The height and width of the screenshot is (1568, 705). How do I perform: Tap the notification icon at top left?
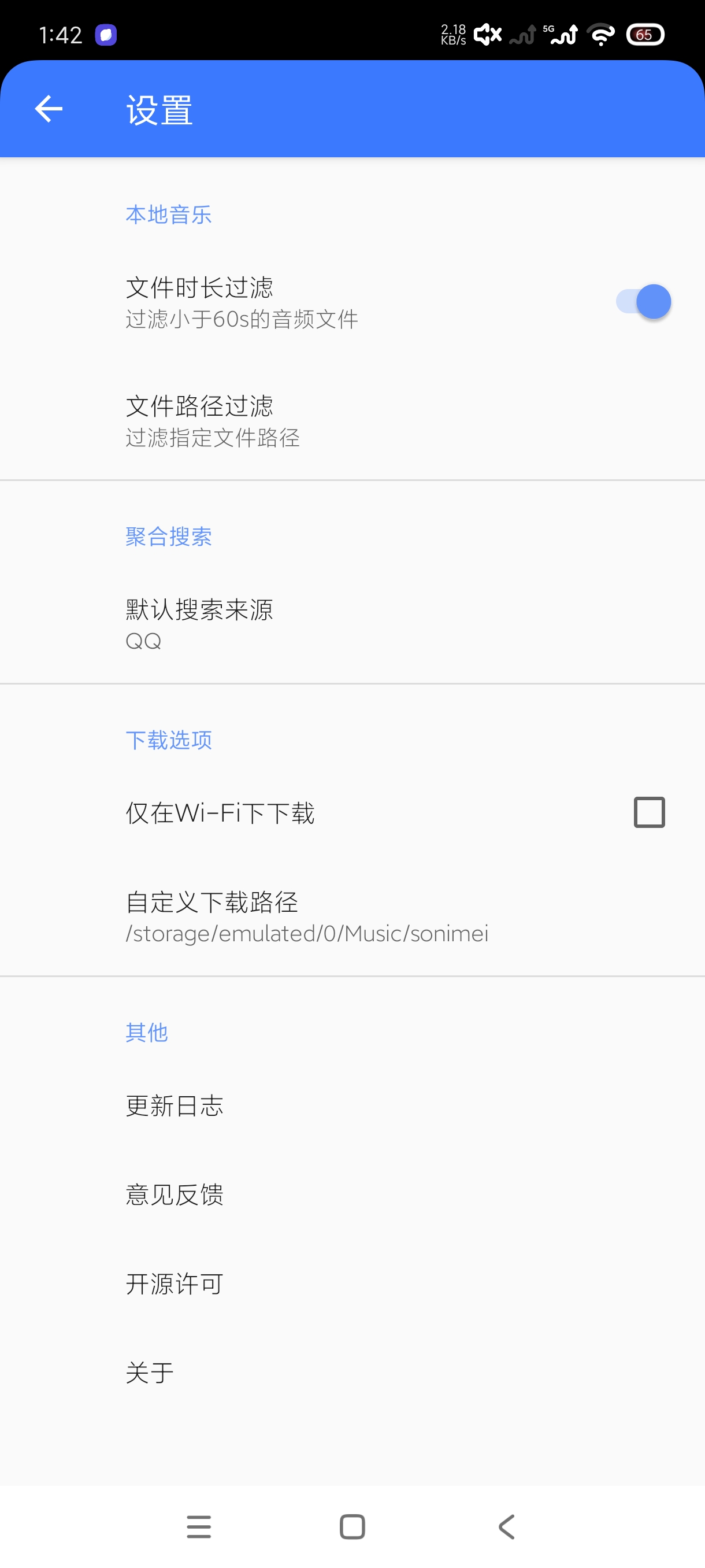coord(107,35)
